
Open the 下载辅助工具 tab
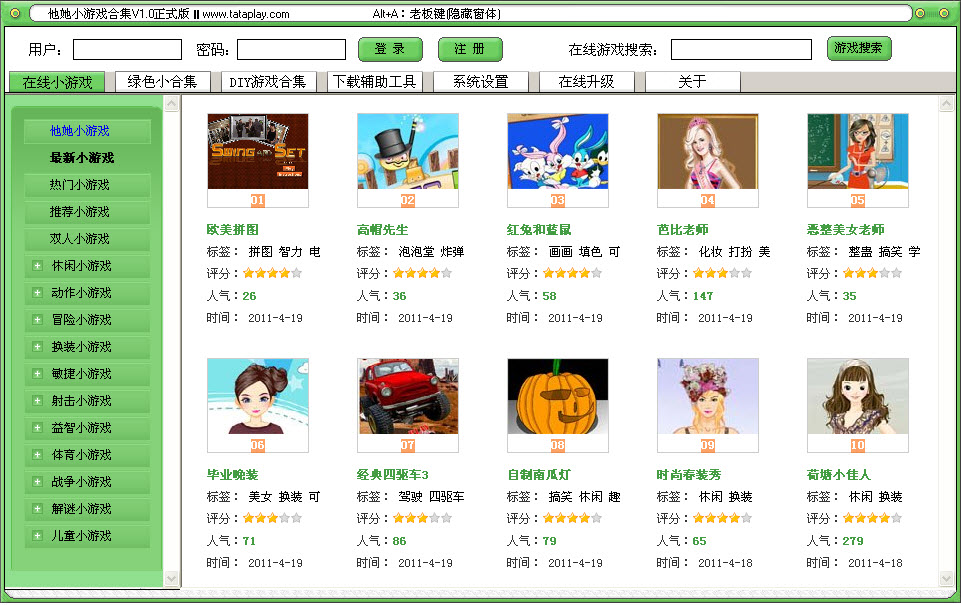click(375, 82)
